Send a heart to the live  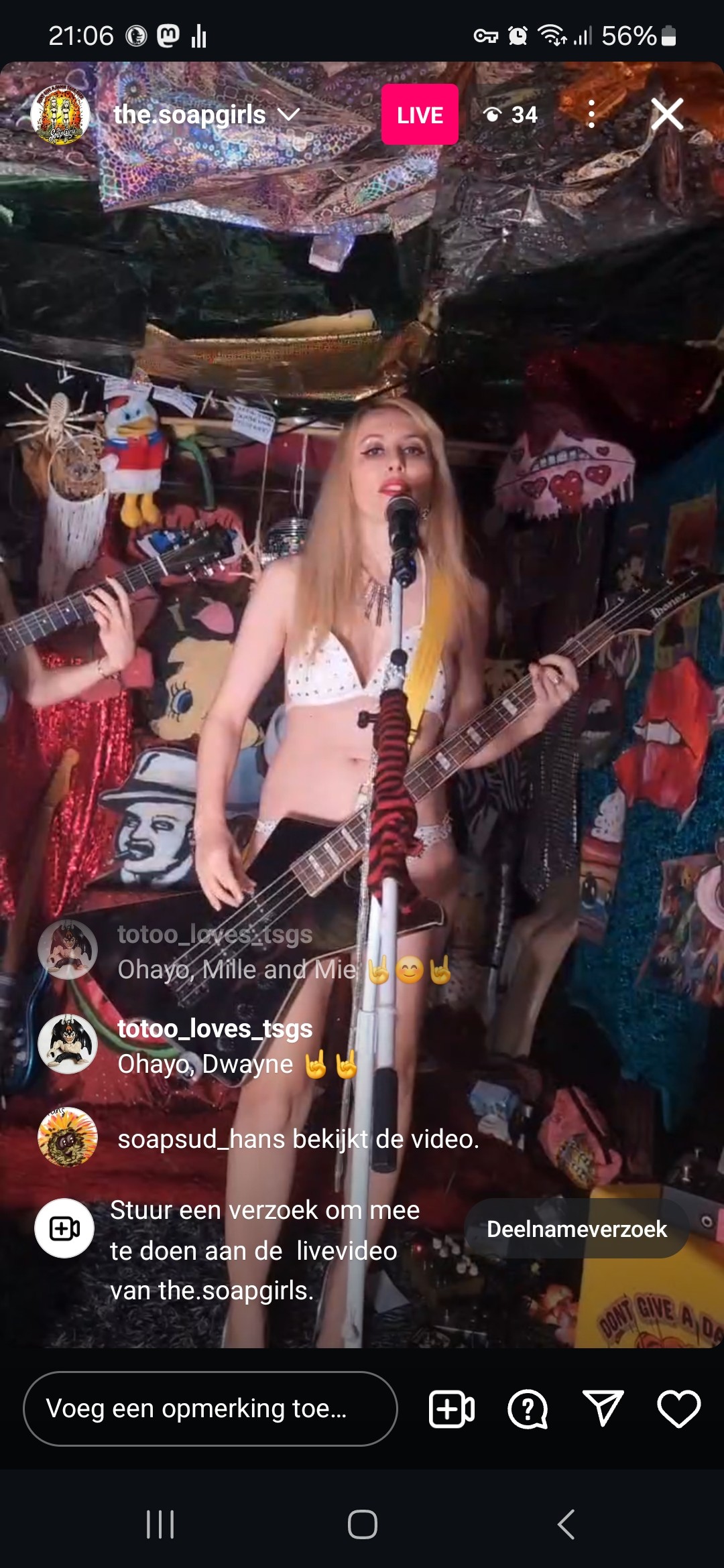point(678,1409)
